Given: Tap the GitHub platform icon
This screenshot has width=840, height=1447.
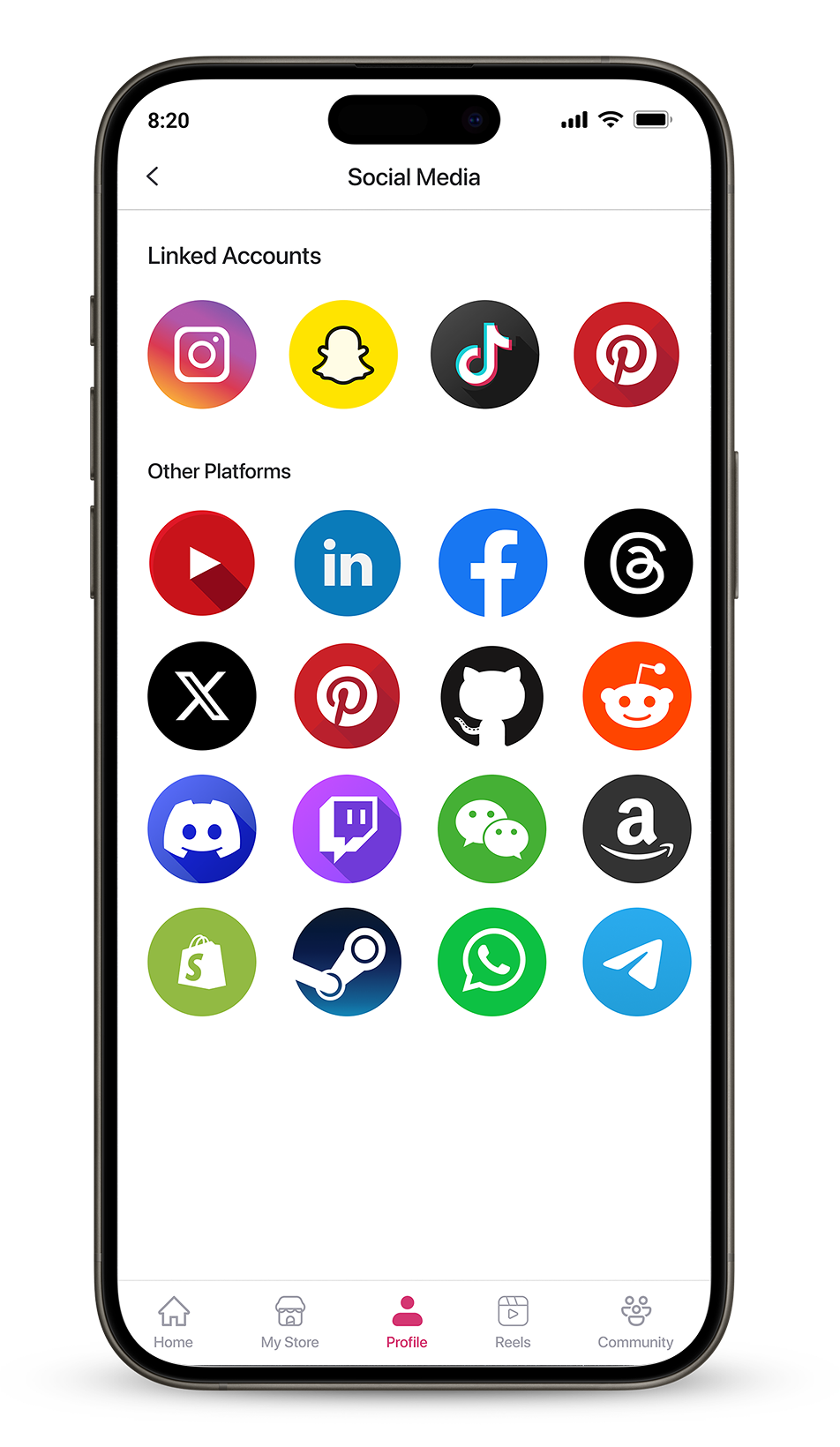Looking at the screenshot, I should 492,696.
